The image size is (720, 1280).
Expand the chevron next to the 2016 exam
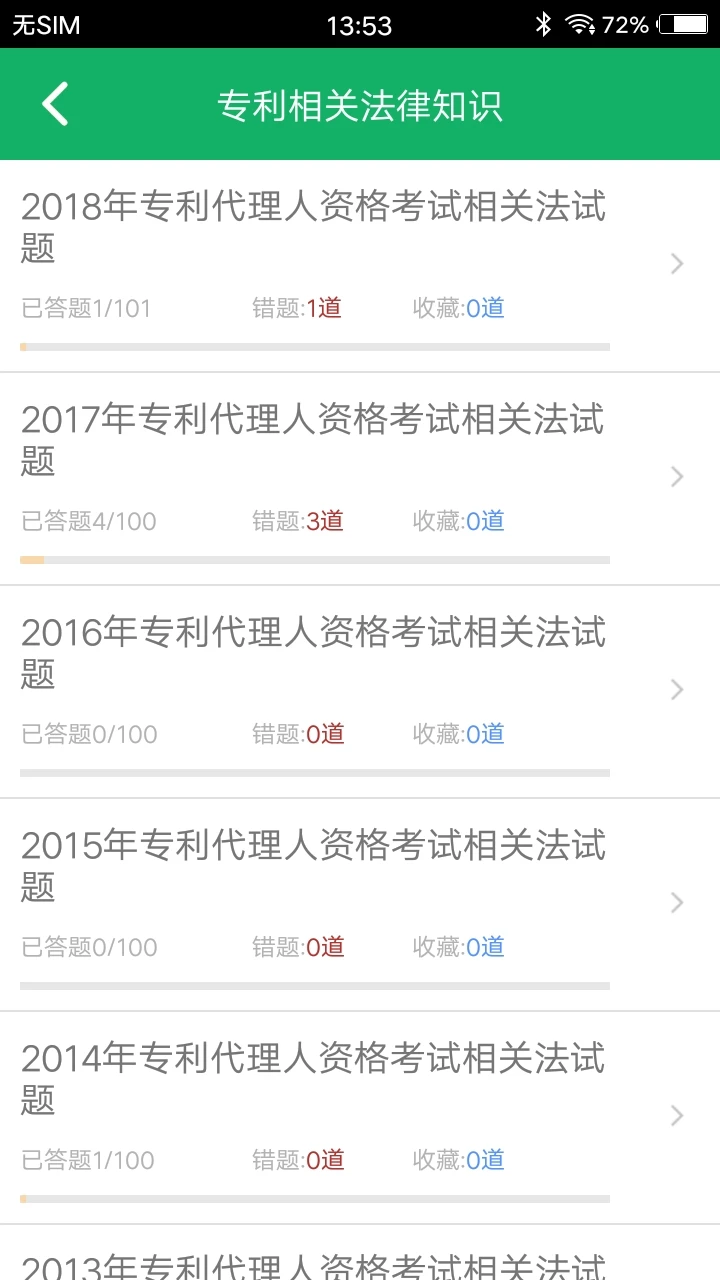pos(676,689)
